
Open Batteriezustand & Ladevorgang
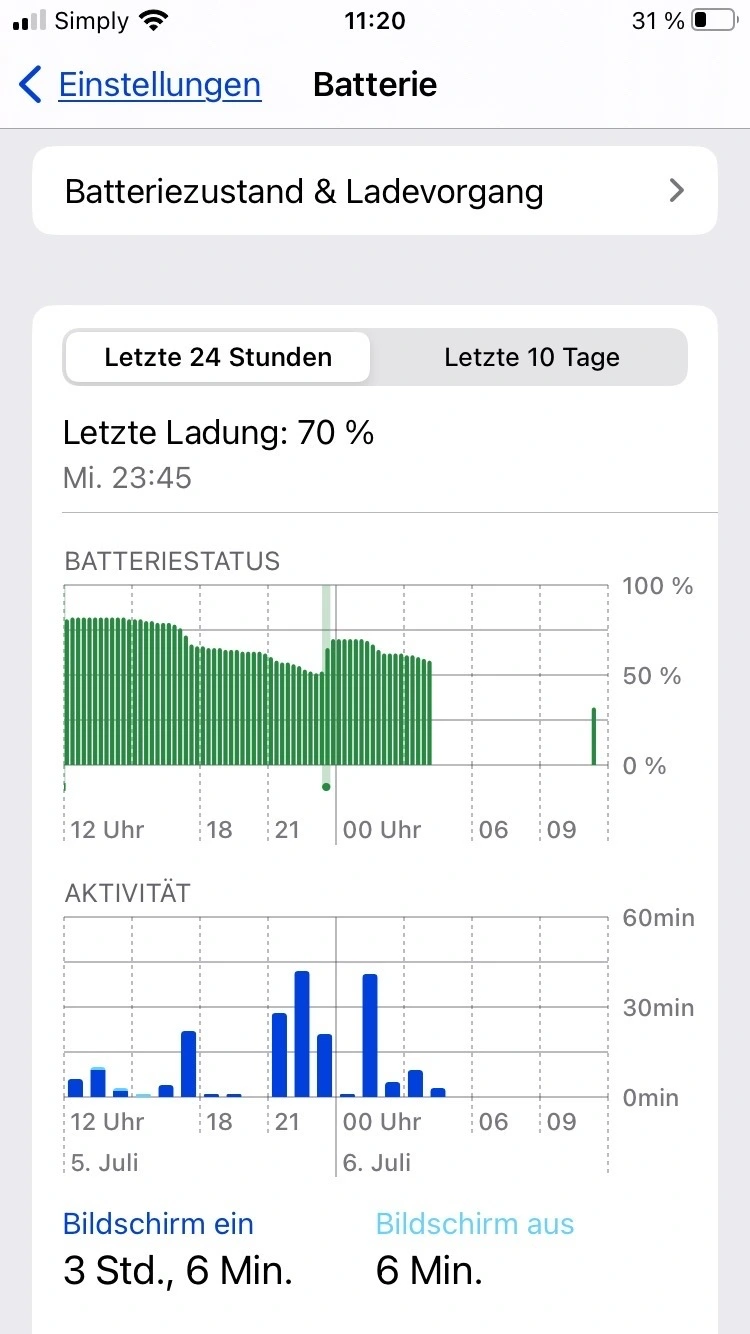click(x=375, y=191)
